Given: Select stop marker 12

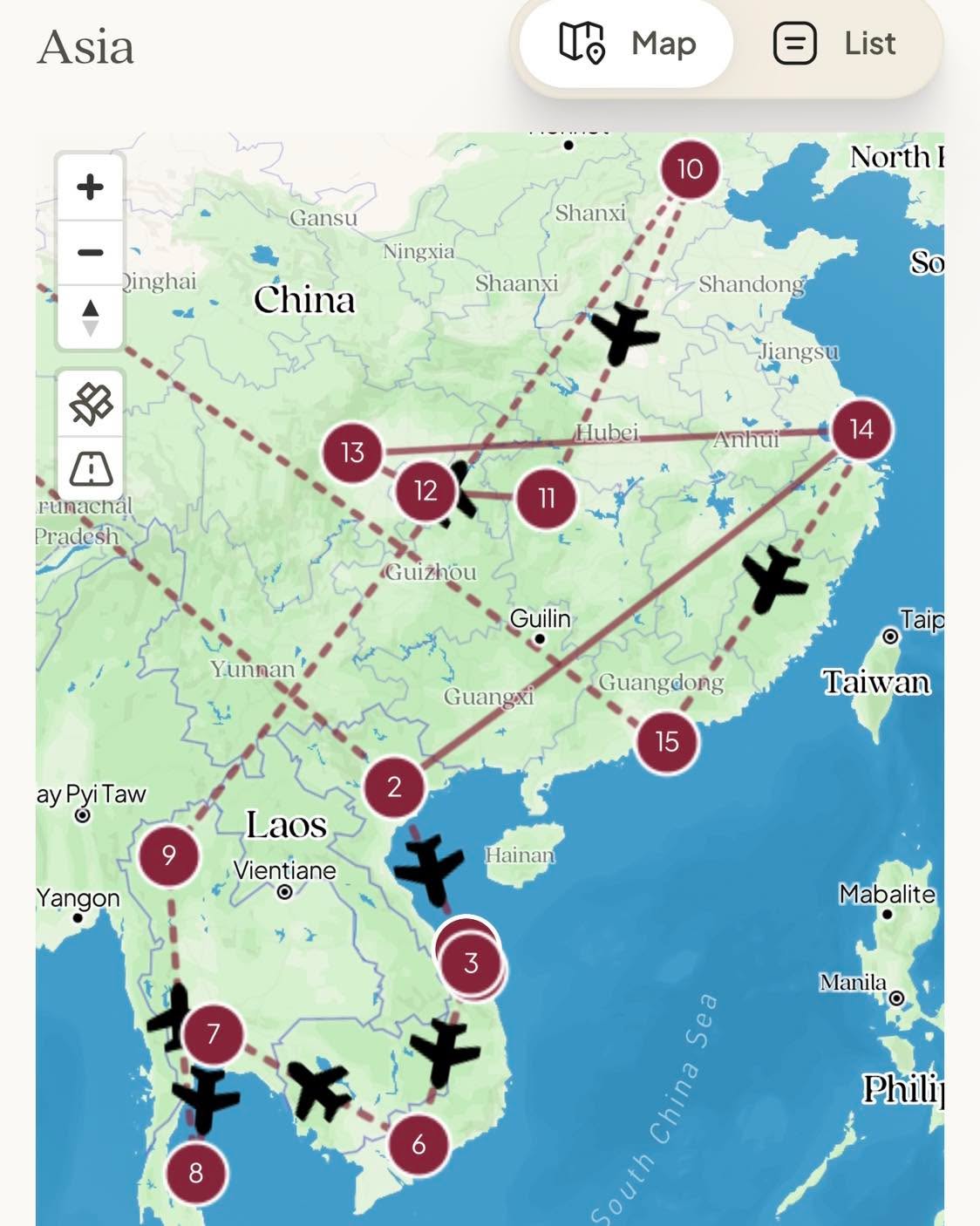Looking at the screenshot, I should pos(425,491).
